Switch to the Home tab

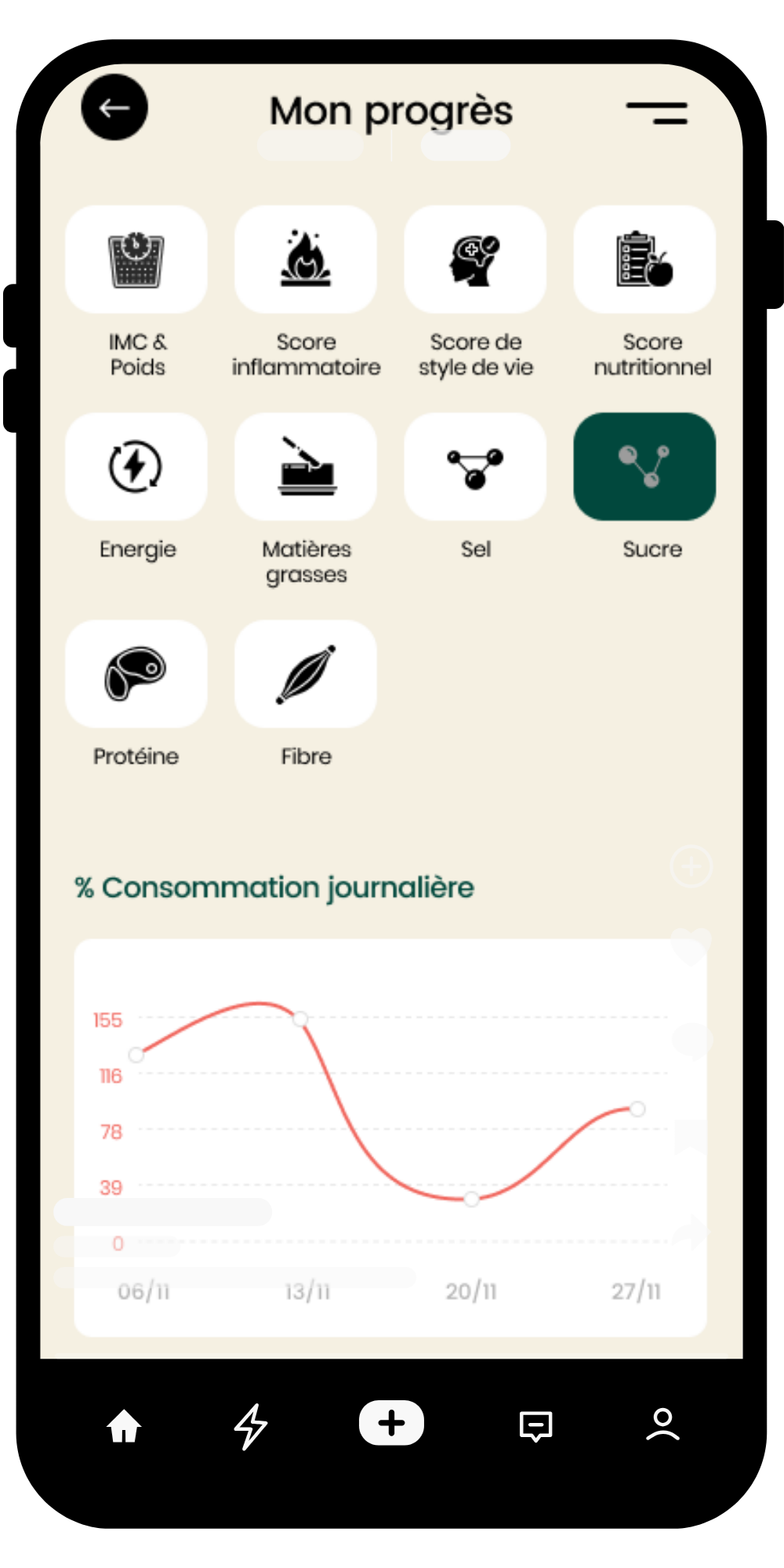coord(124,1425)
